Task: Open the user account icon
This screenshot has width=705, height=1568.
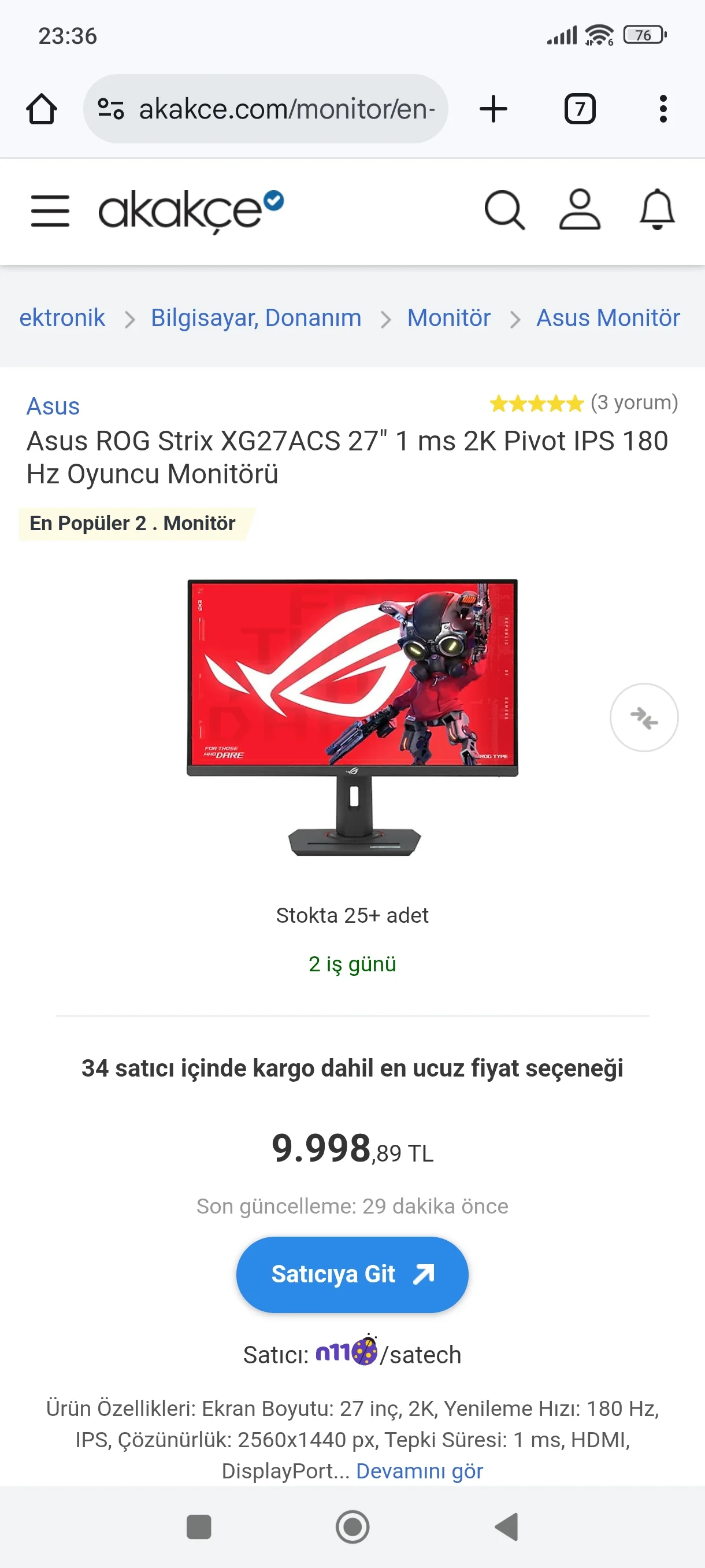Action: click(x=579, y=210)
